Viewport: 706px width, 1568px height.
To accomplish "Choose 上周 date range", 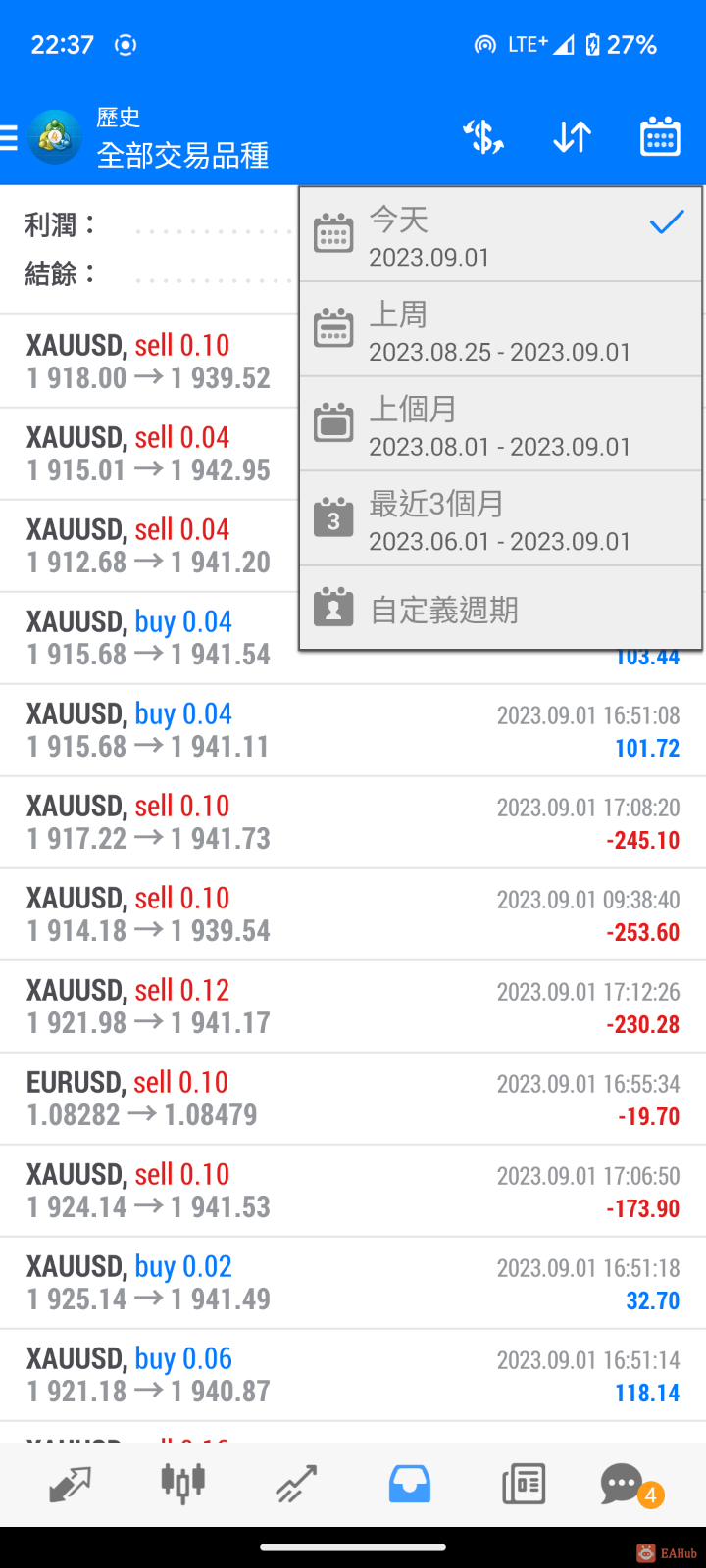I will point(500,330).
